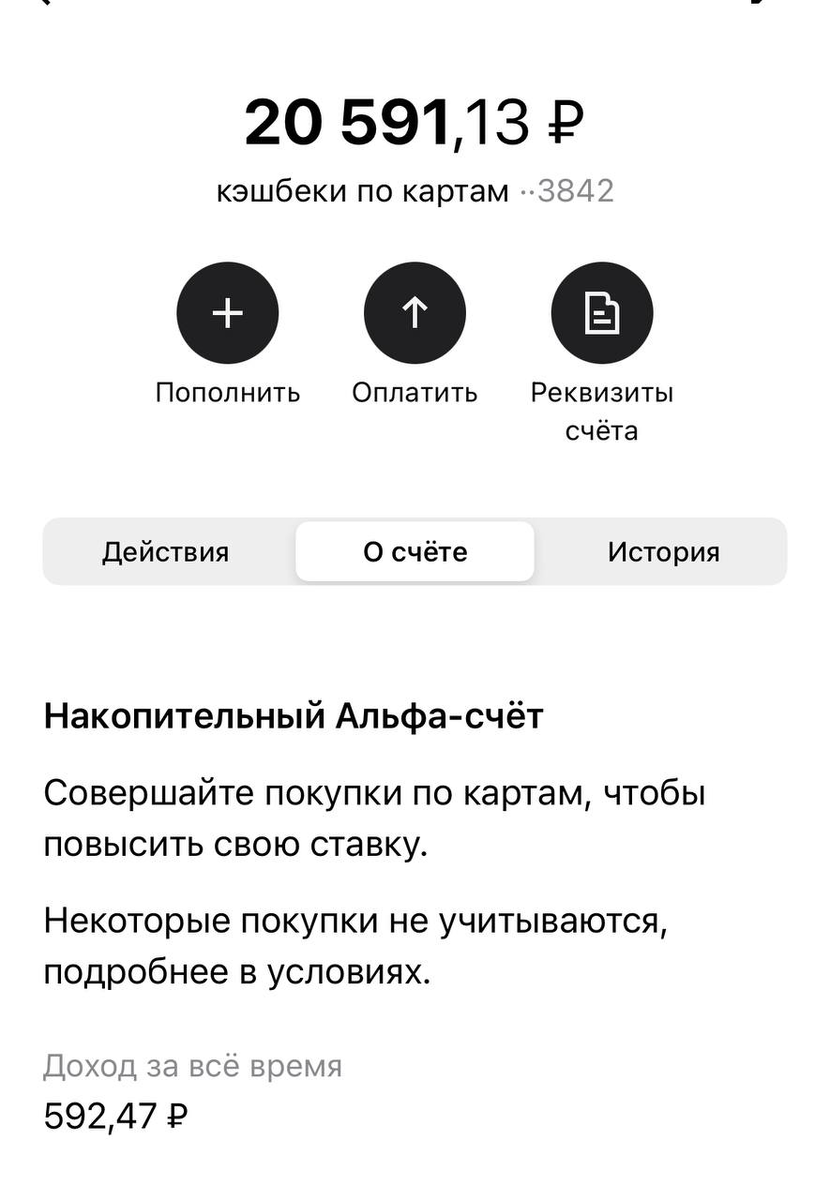Tap the О счёте tab
Image resolution: width=830 pixels, height=1200 pixels.
click(x=414, y=551)
